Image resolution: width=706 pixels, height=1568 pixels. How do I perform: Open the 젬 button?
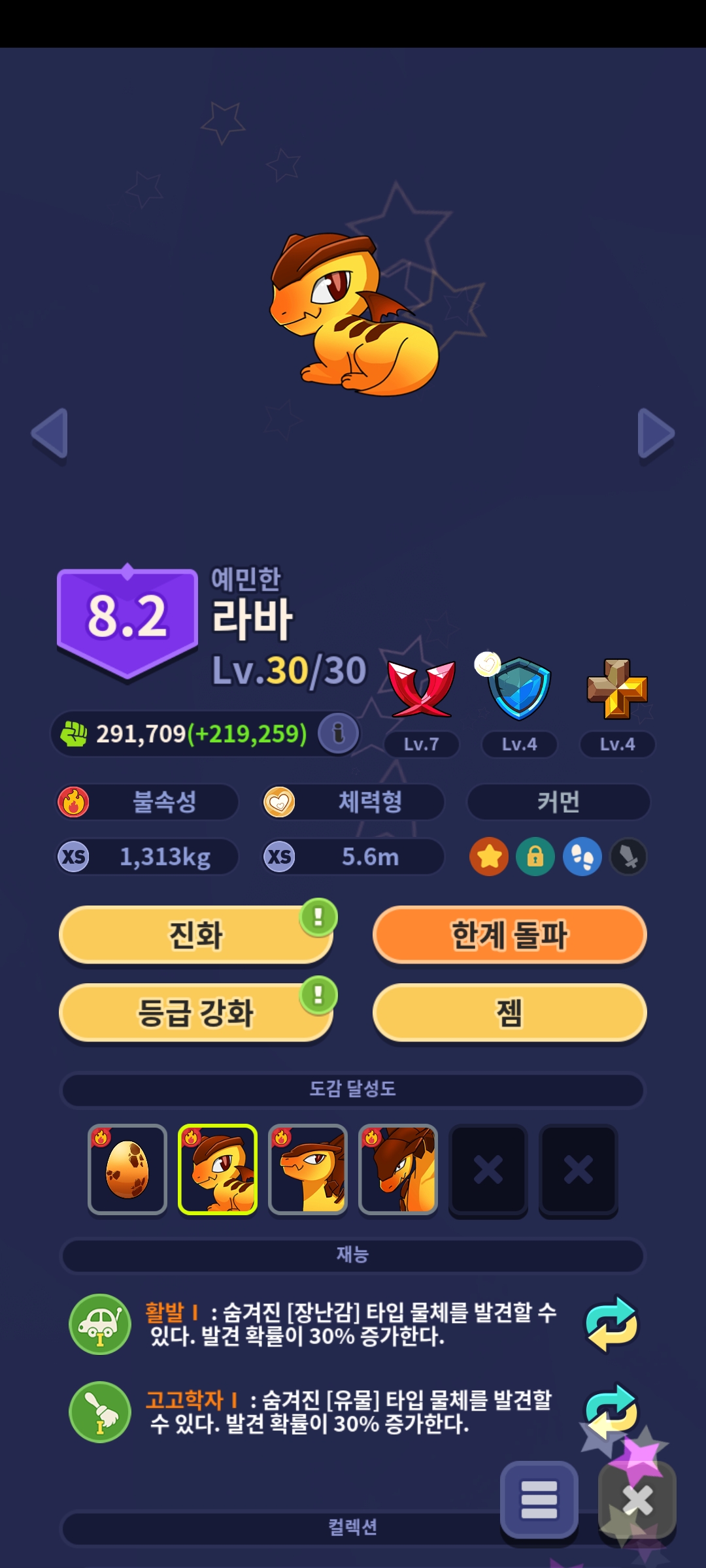[510, 1013]
